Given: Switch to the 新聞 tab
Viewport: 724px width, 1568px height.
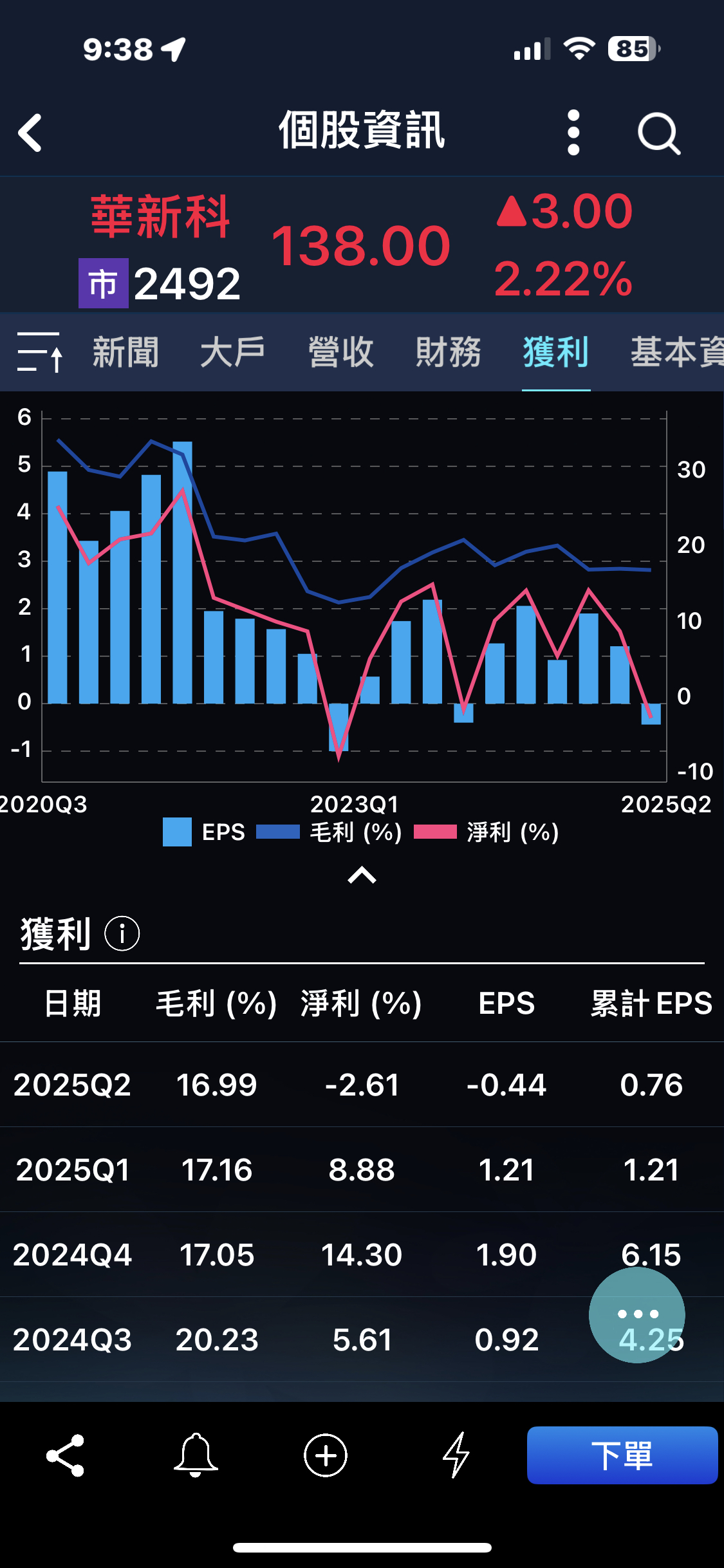Looking at the screenshot, I should (x=125, y=352).
